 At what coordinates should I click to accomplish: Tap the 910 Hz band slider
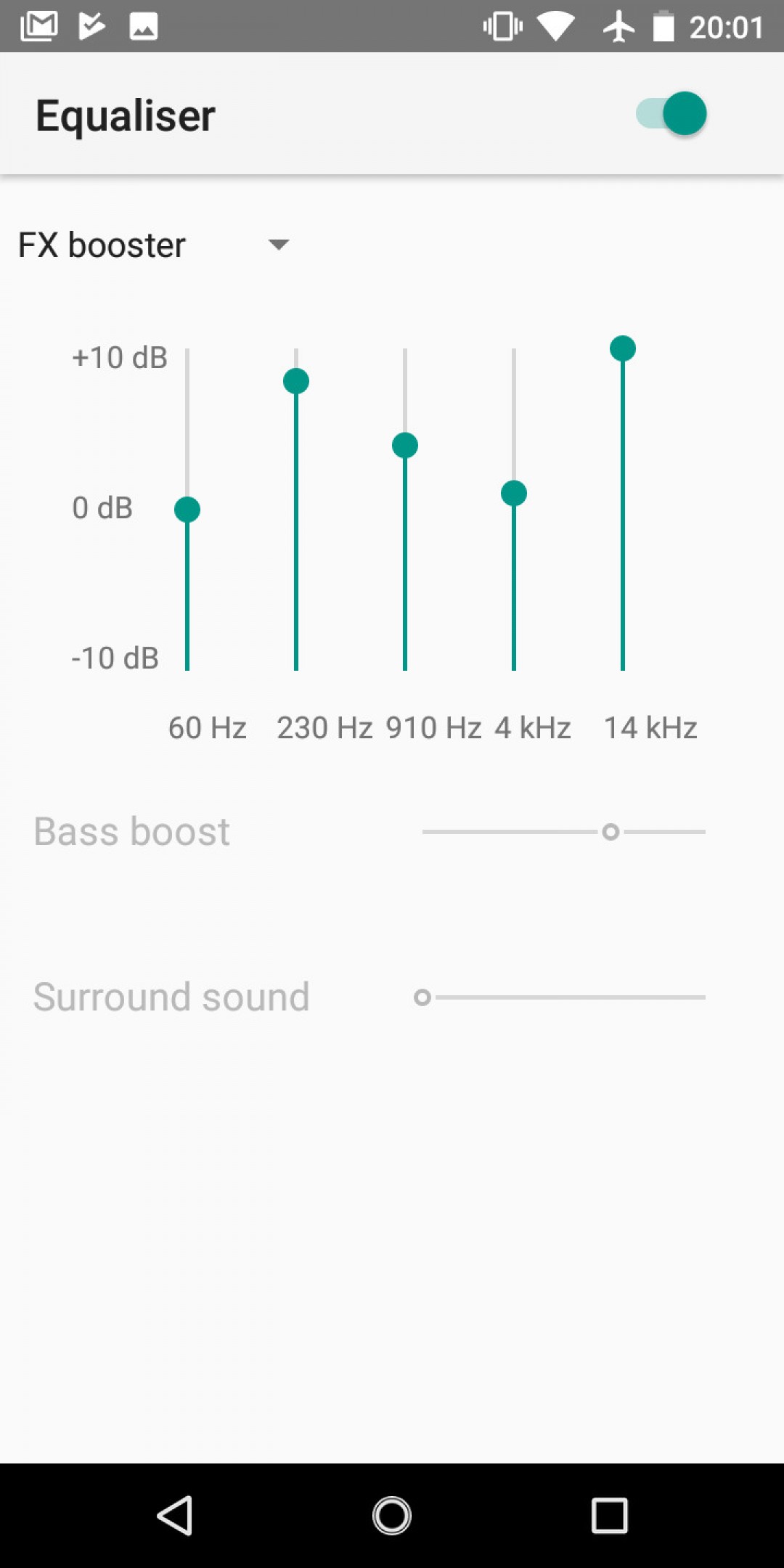coord(405,445)
